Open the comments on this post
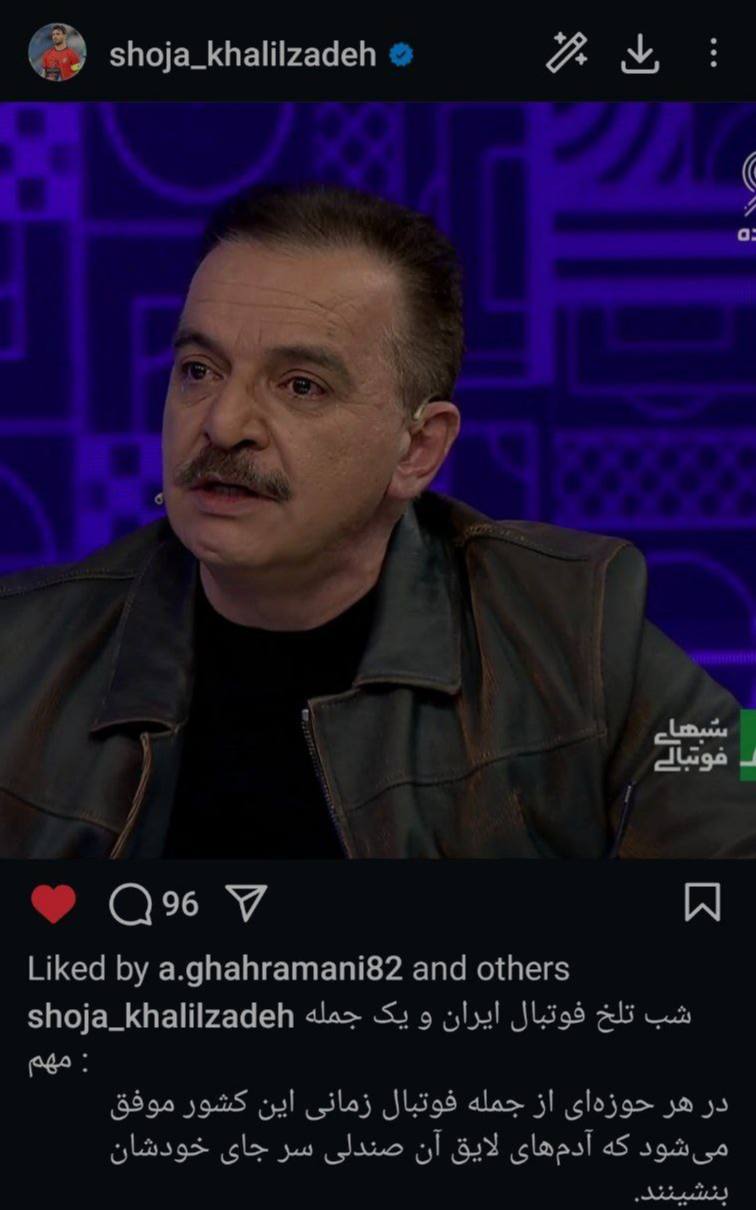 coord(131,906)
